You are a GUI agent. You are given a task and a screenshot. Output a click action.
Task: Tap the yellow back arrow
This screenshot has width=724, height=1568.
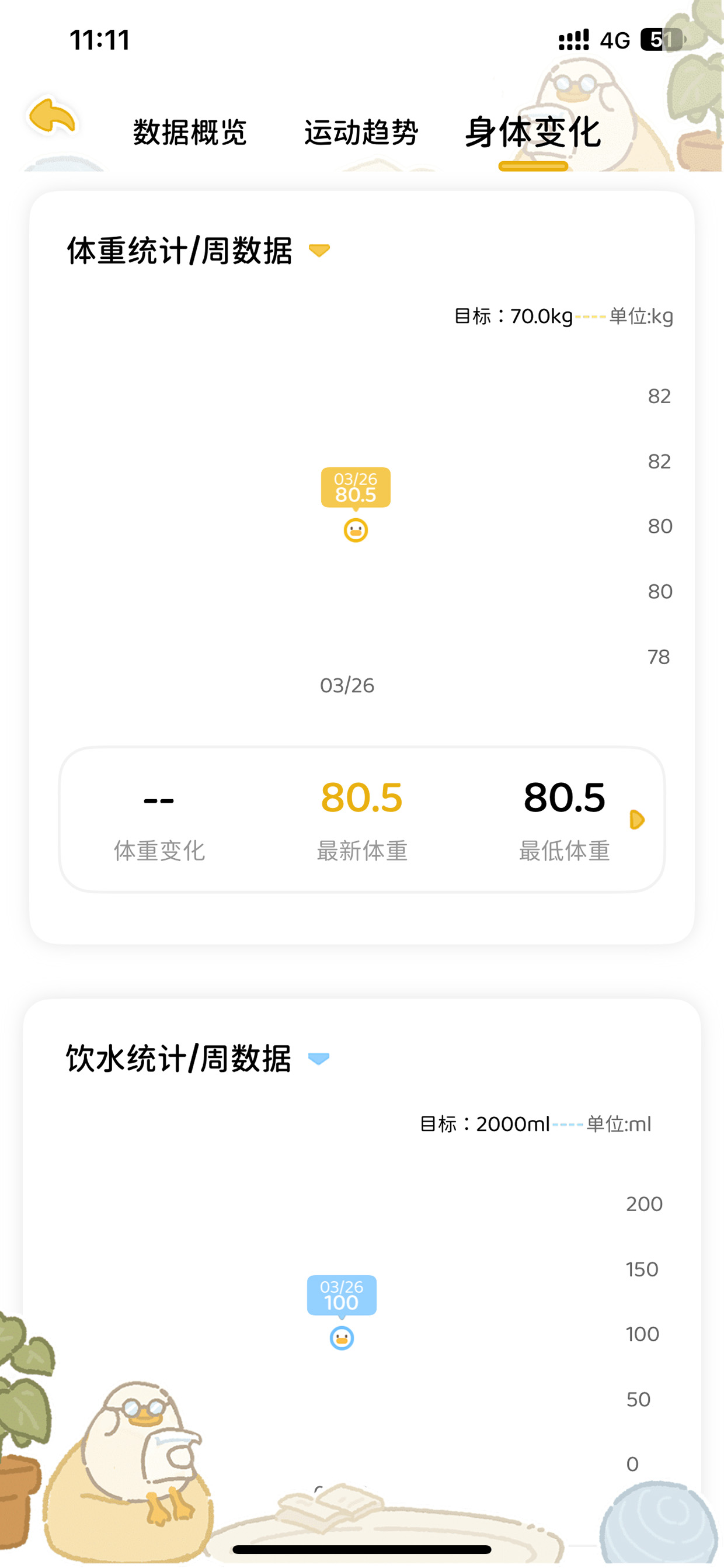(x=53, y=116)
